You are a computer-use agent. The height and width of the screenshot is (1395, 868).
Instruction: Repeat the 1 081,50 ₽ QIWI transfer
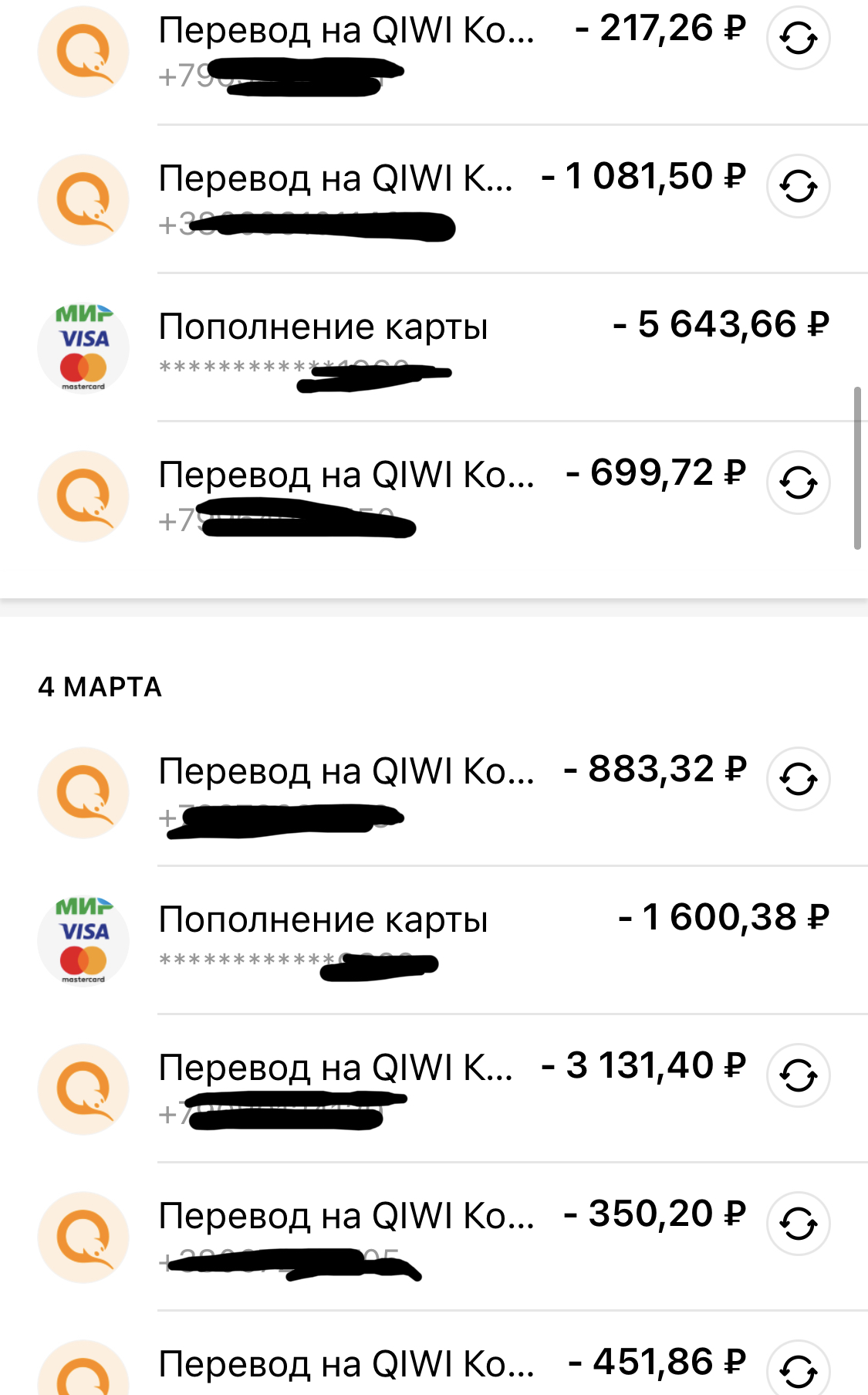(x=798, y=186)
